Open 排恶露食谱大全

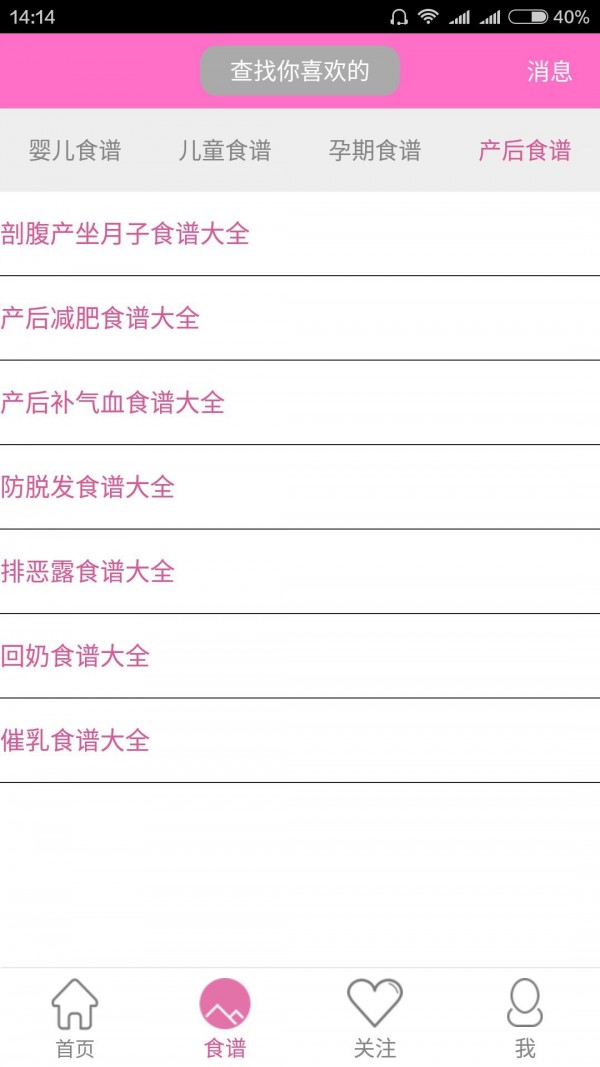(300, 572)
